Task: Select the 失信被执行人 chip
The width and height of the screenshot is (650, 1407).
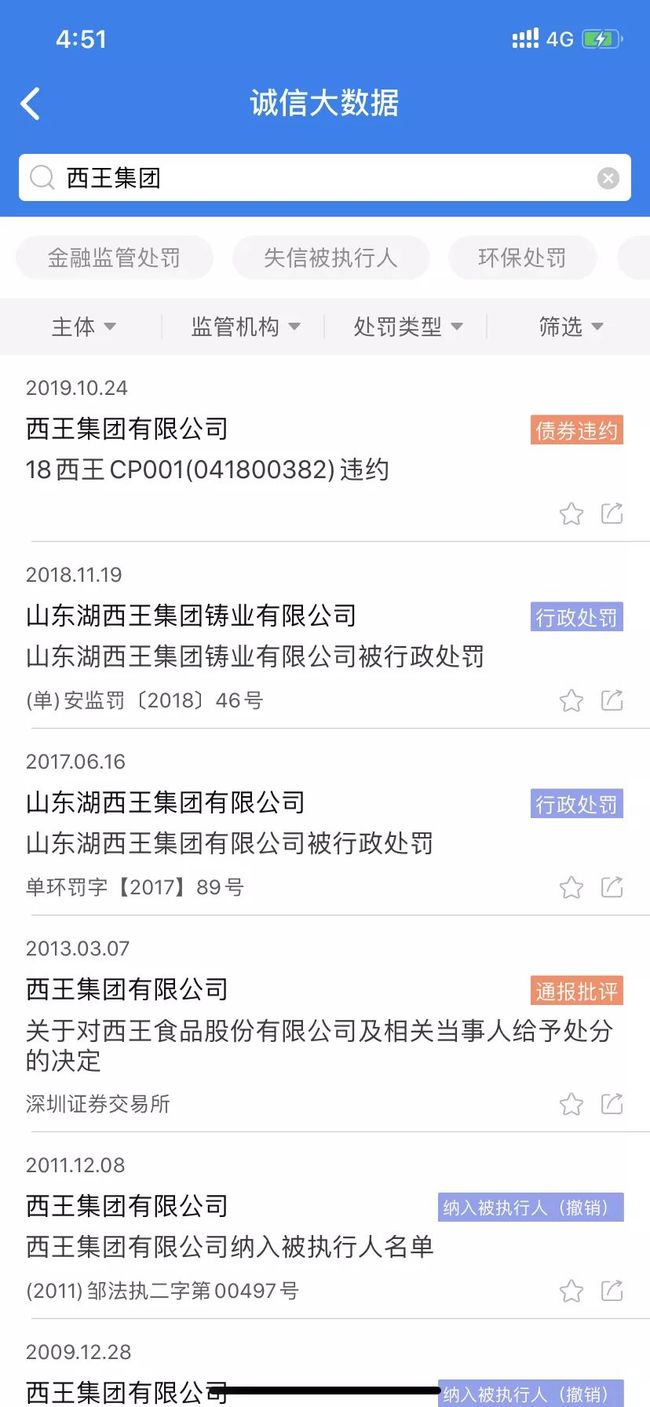Action: point(331,258)
